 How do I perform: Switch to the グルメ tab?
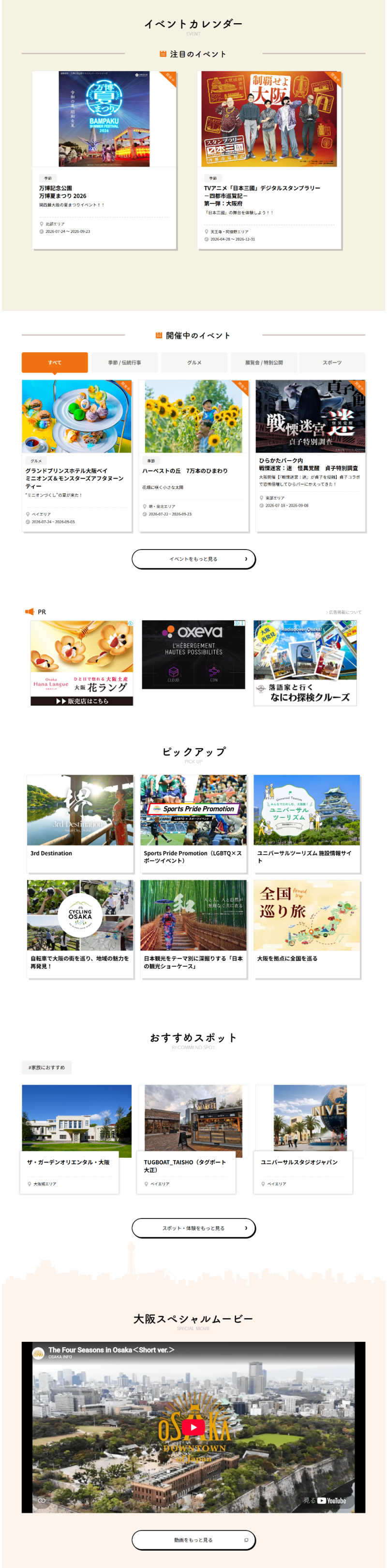(x=194, y=362)
